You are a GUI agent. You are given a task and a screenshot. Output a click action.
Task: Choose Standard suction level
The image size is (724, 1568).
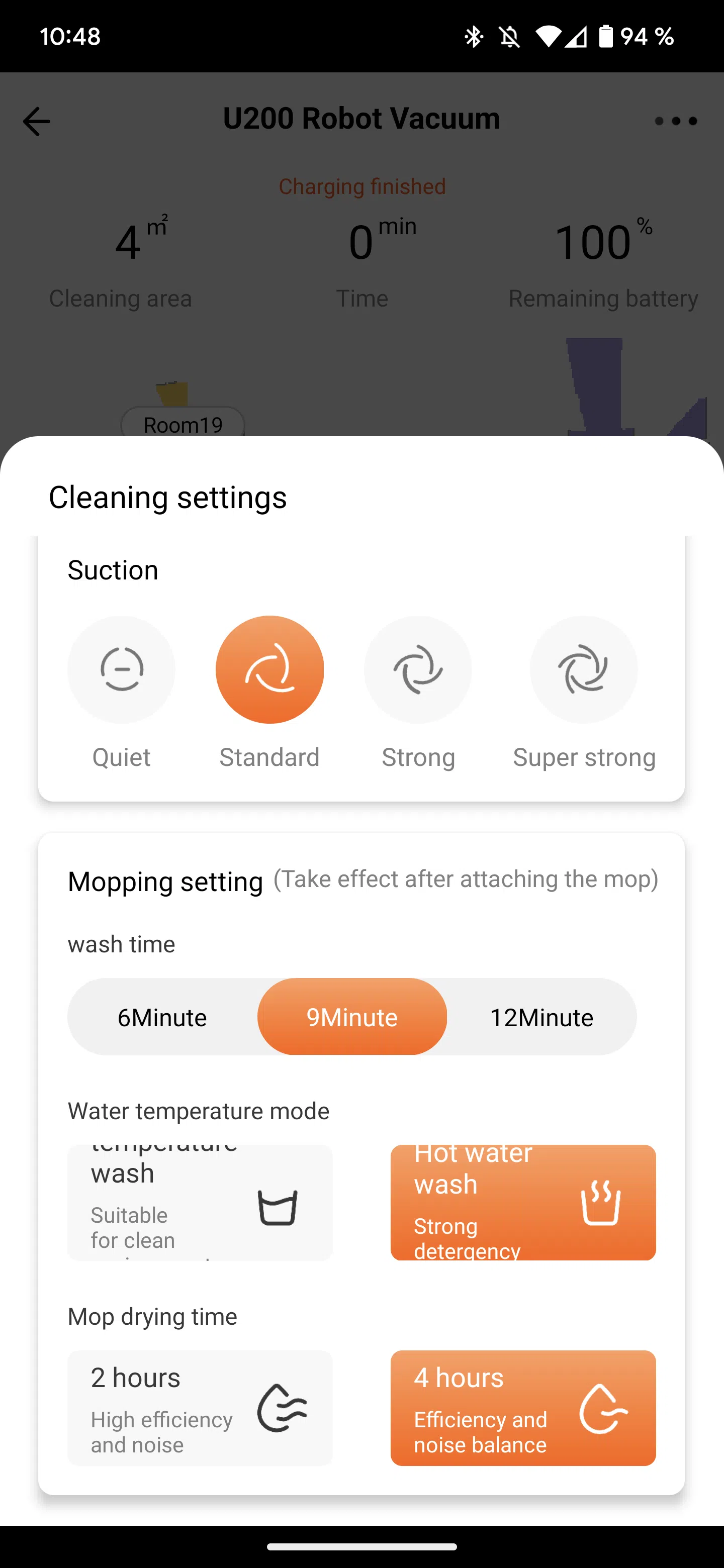tap(269, 669)
